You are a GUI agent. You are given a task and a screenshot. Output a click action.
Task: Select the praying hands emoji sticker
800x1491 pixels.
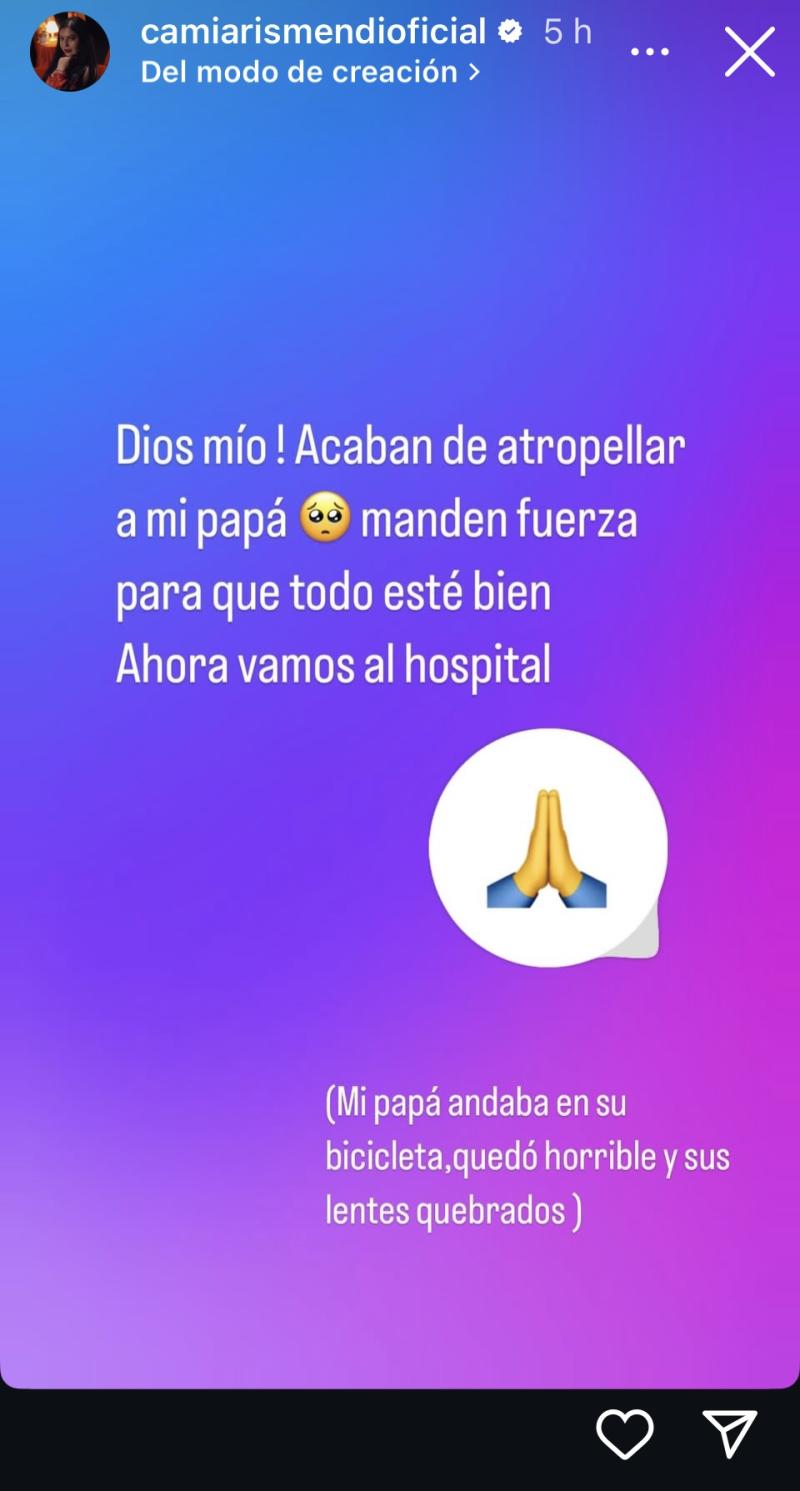click(x=547, y=848)
